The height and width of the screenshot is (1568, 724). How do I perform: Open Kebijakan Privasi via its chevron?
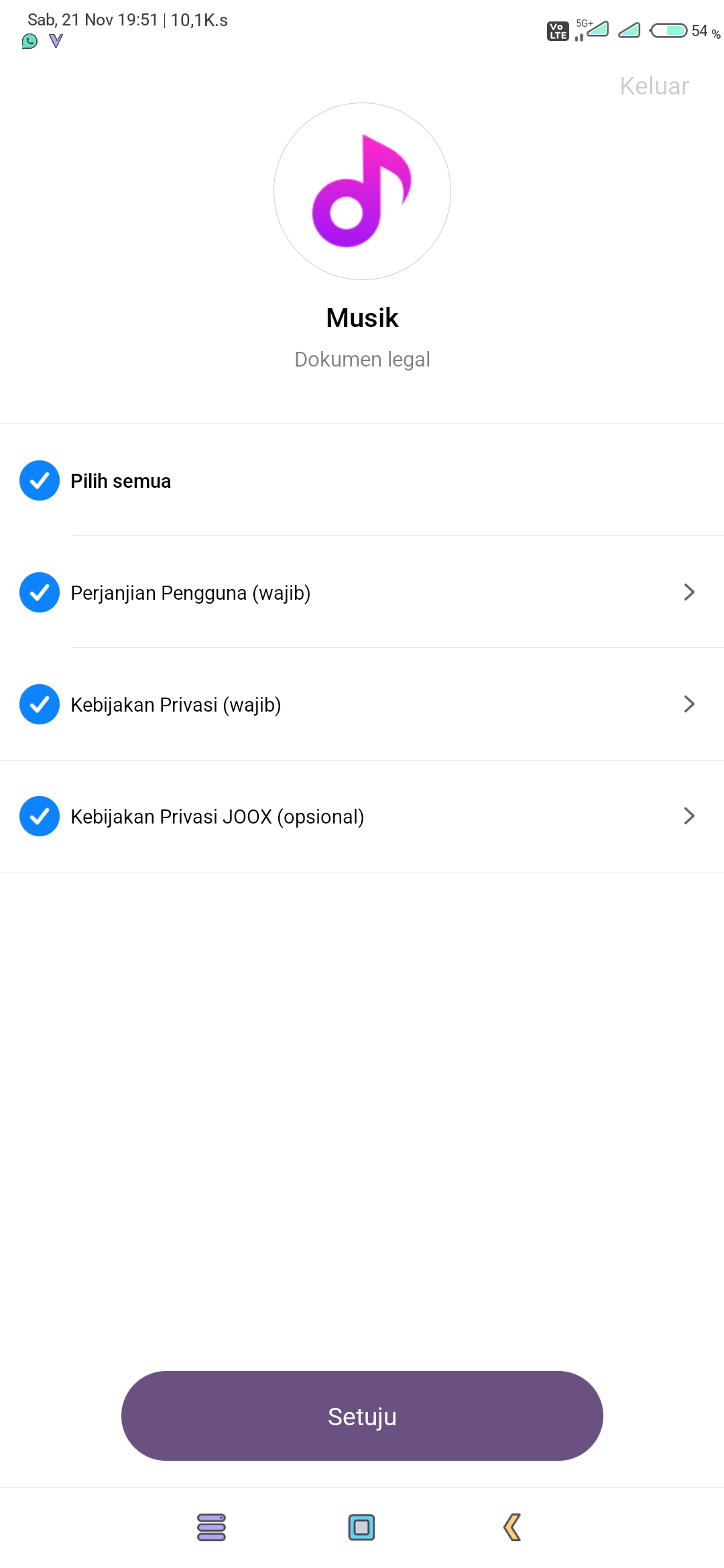tap(688, 704)
